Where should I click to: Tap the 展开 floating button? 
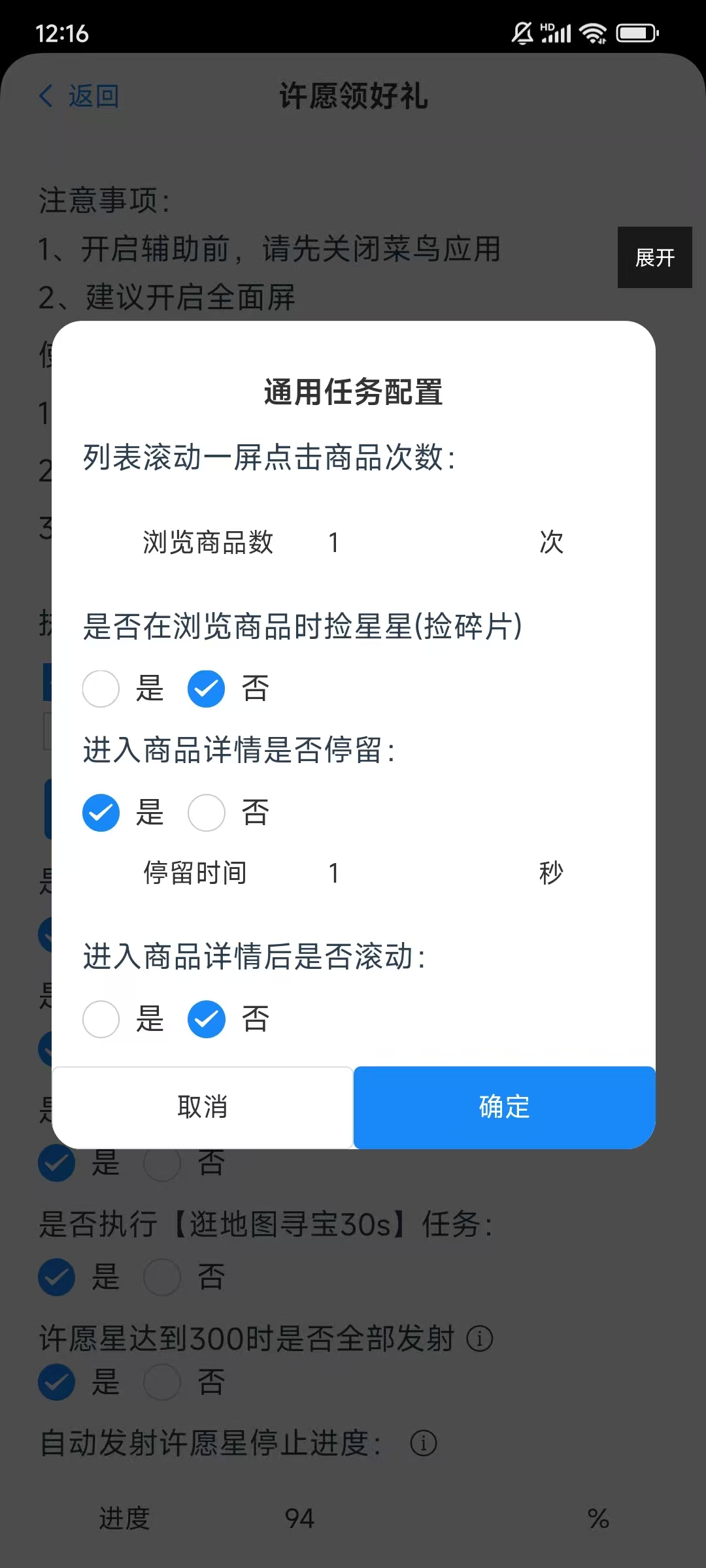point(654,257)
